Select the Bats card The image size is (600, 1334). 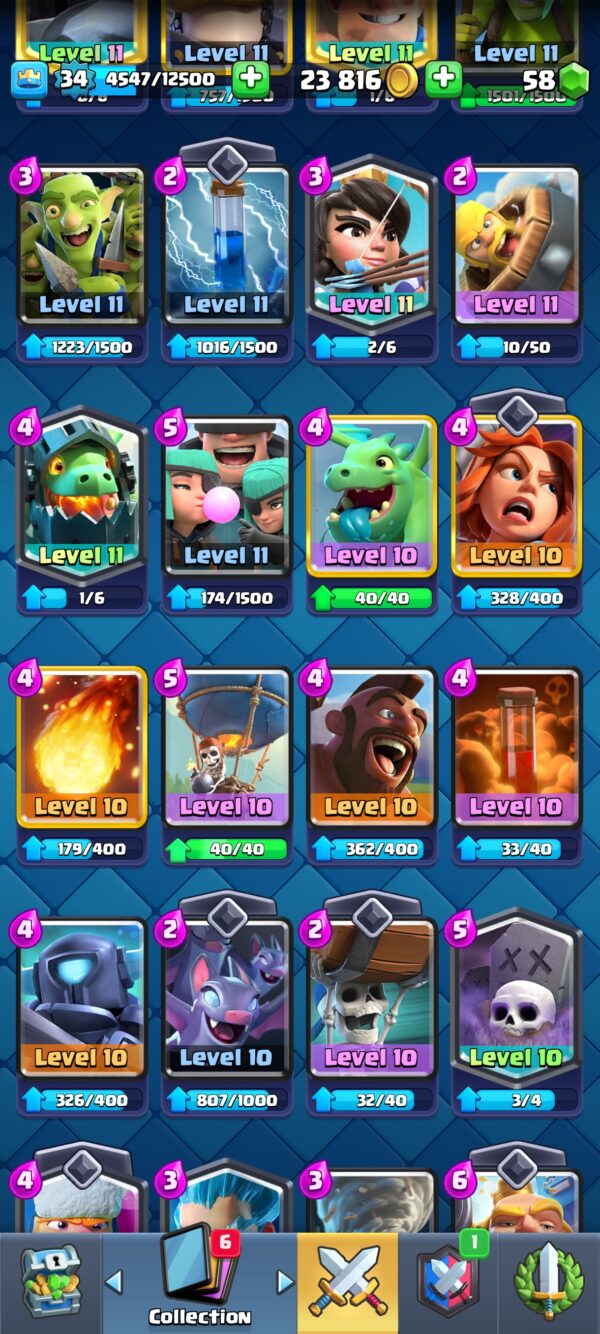(226, 998)
